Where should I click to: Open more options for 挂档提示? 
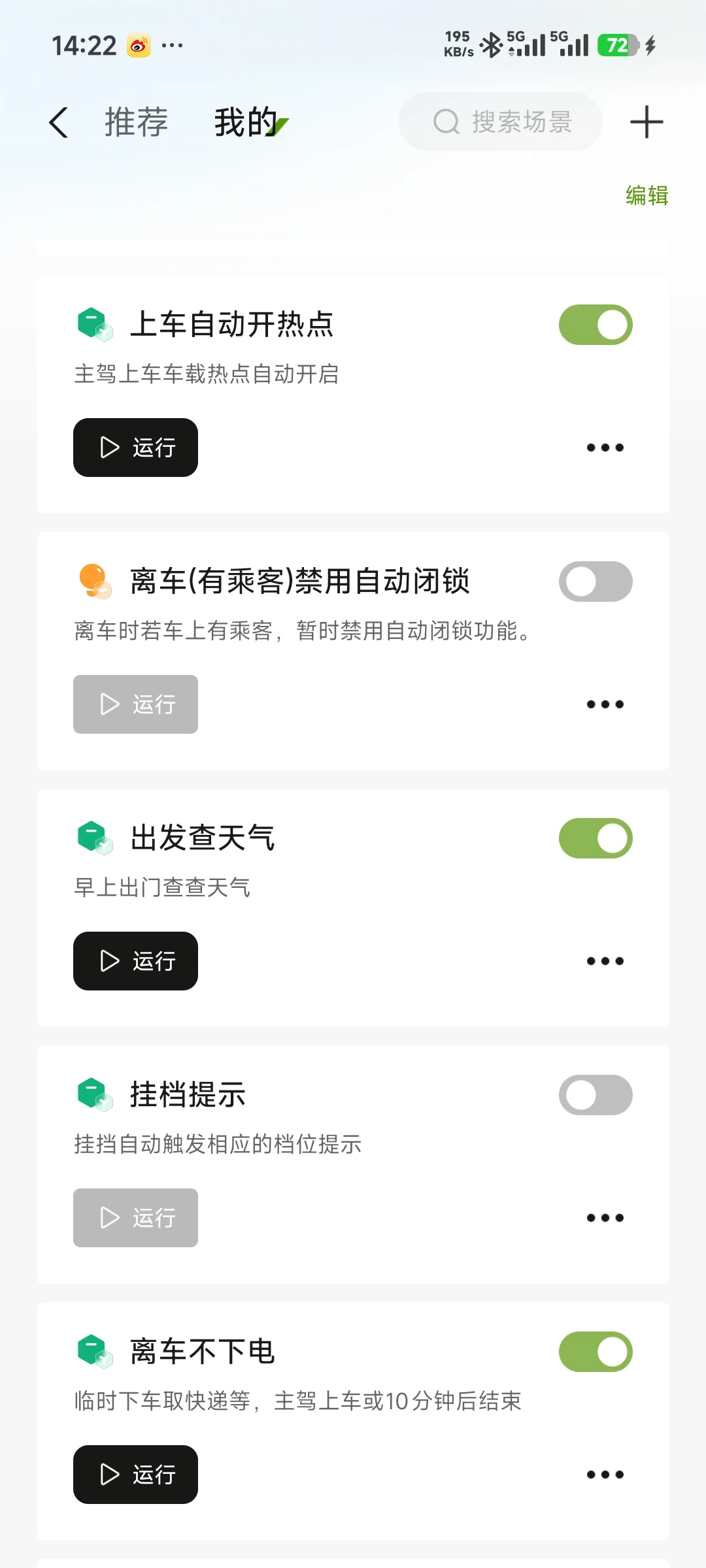point(605,1218)
